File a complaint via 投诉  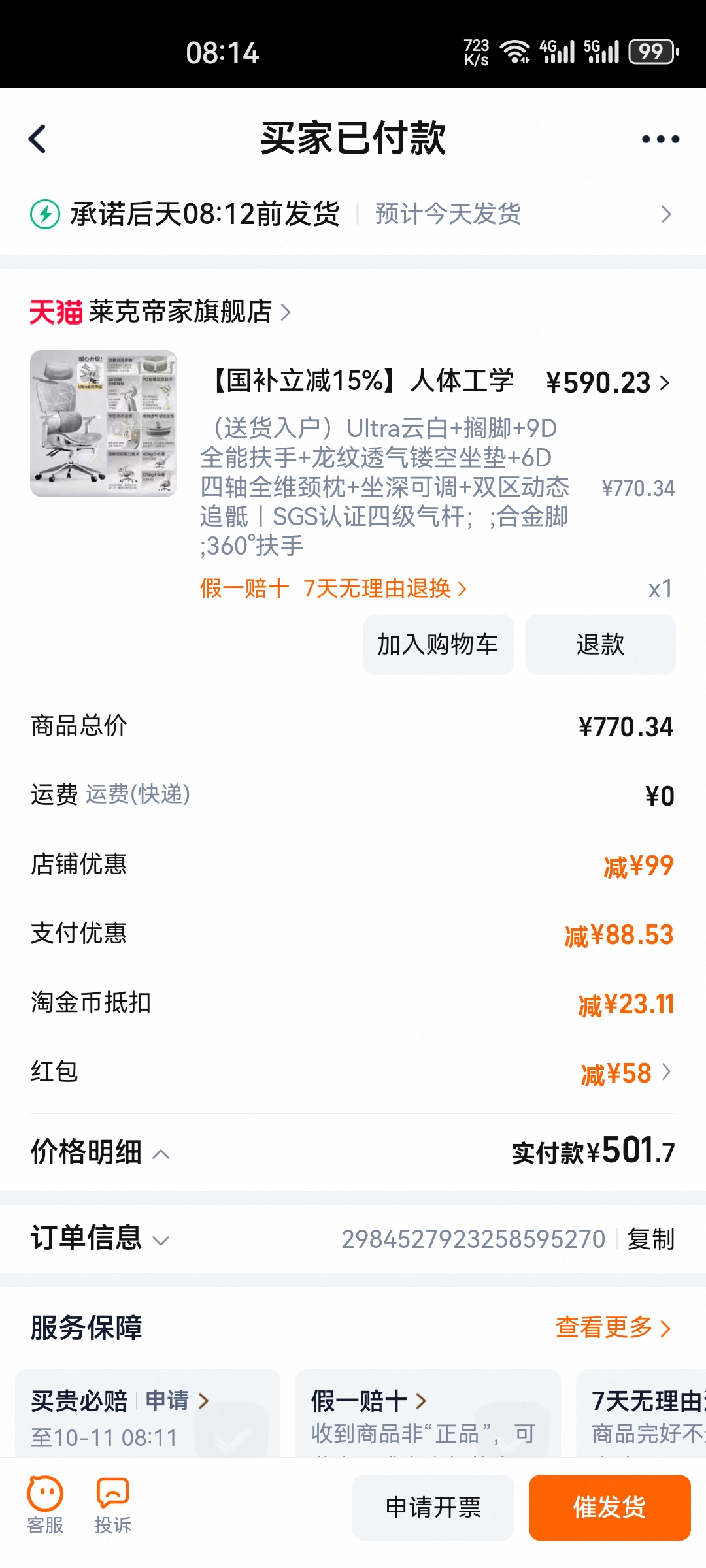112,1505
